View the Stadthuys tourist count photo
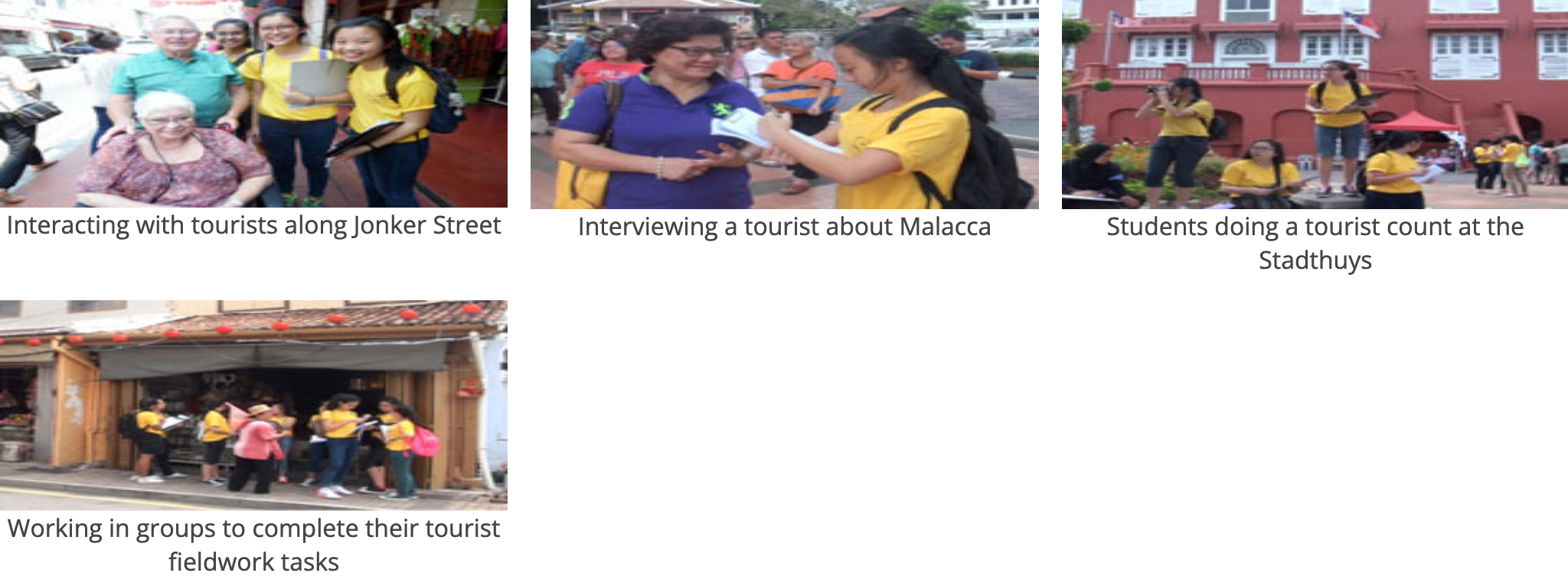The height and width of the screenshot is (586, 1568). [x=1315, y=104]
